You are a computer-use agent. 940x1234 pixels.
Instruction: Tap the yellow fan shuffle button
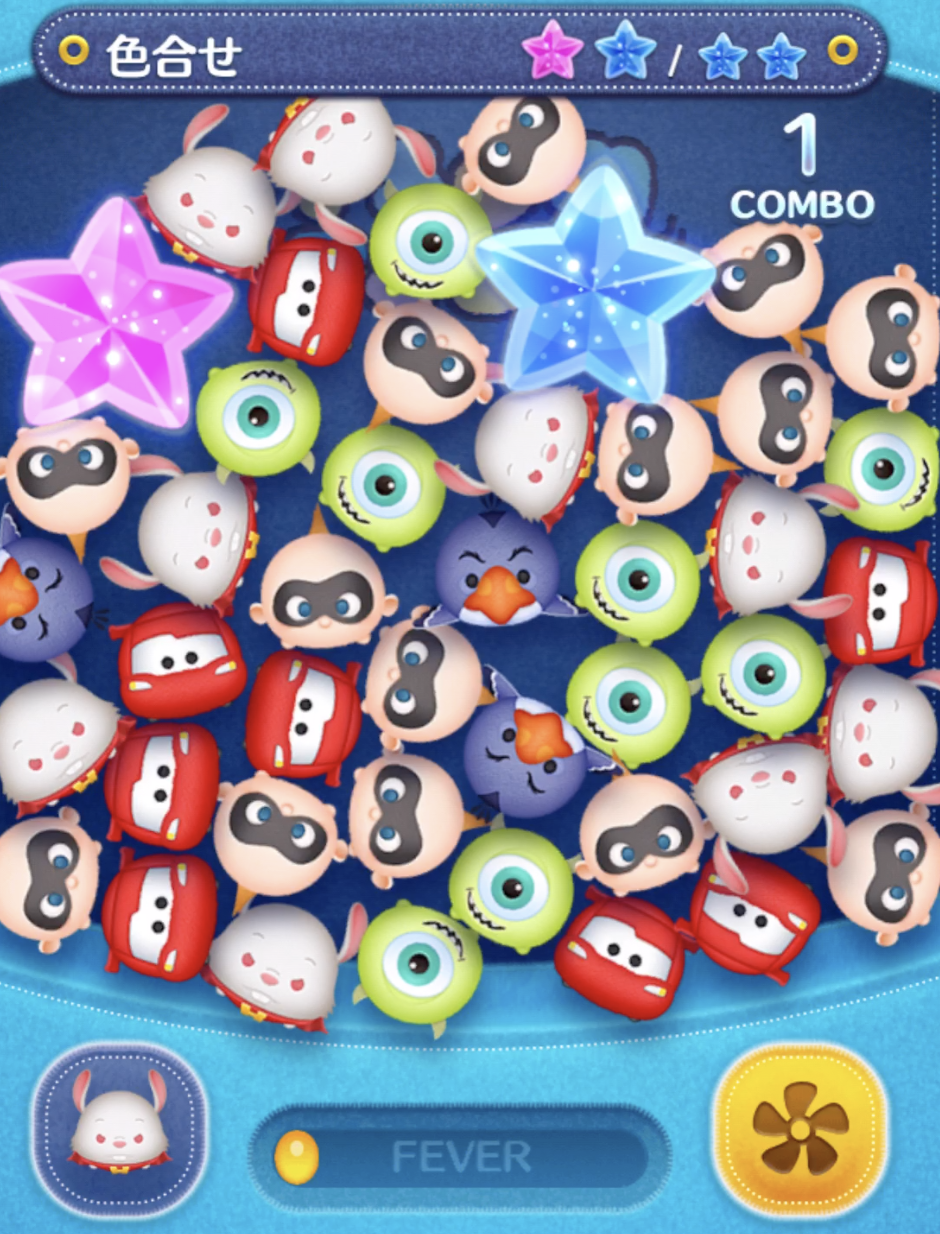[x=799, y=1129]
